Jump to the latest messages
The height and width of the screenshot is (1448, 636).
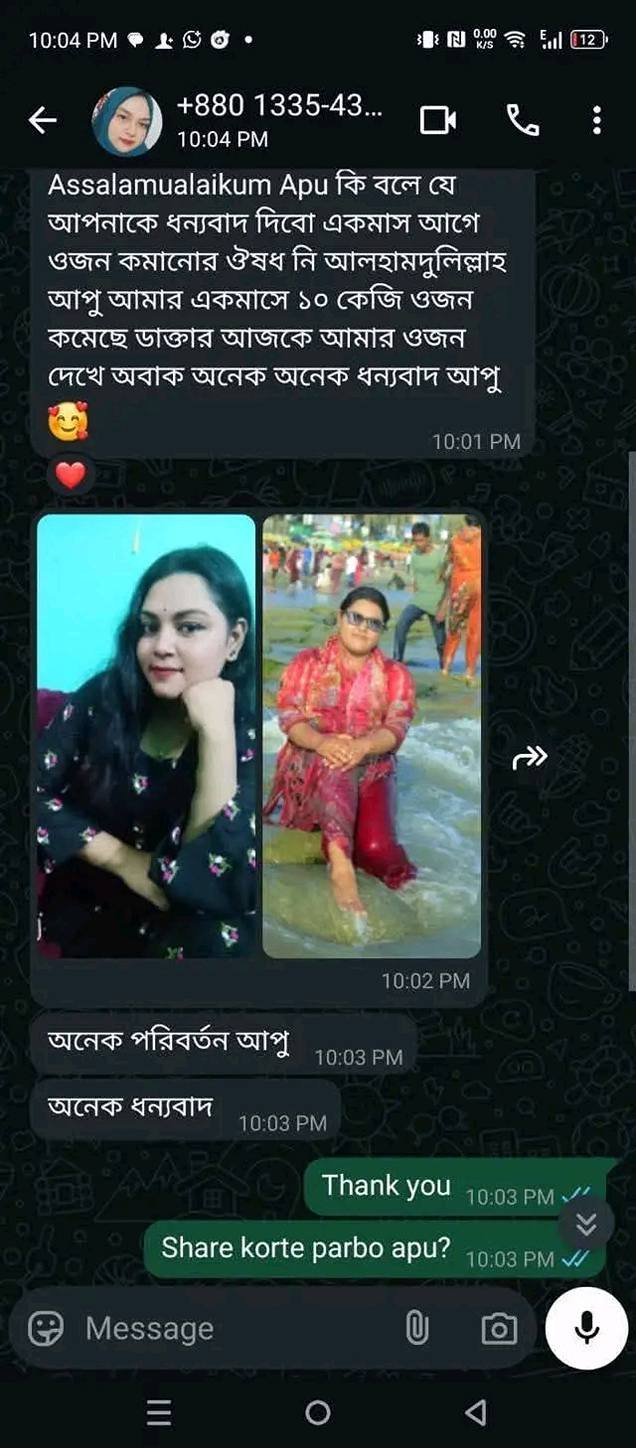click(x=587, y=1222)
